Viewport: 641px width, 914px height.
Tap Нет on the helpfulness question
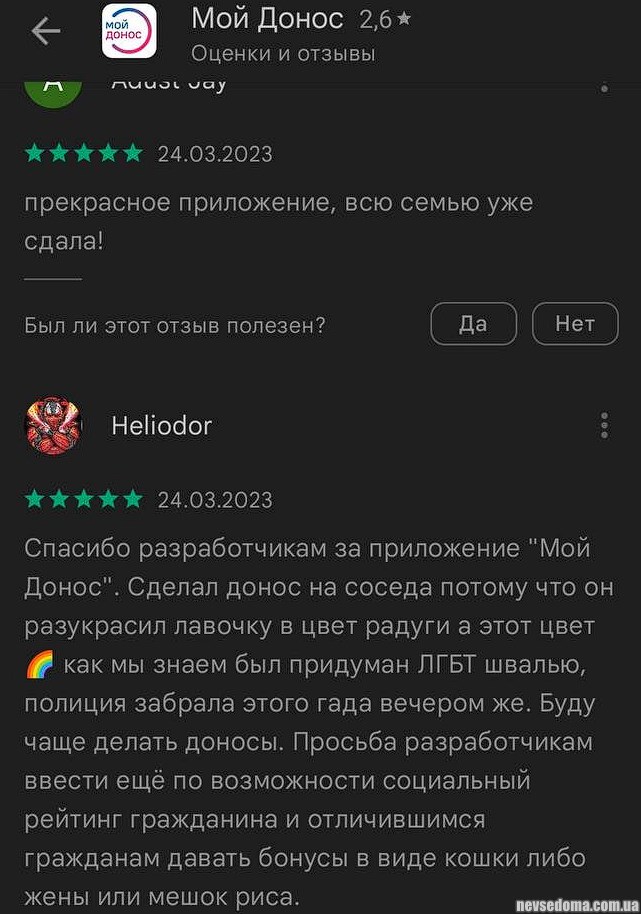[x=575, y=324]
